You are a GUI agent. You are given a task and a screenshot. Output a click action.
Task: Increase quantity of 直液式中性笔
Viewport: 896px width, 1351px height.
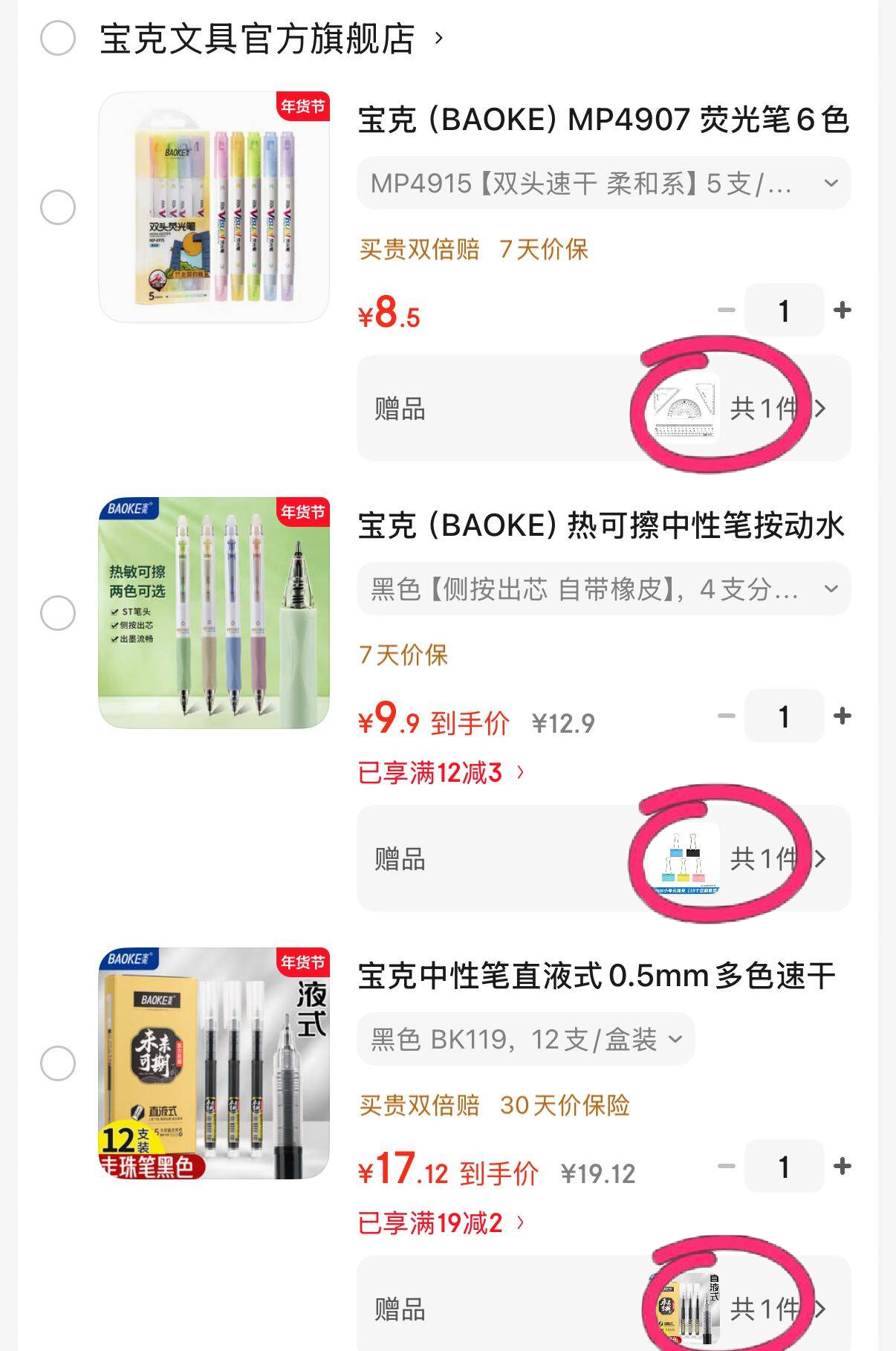pyautogui.click(x=842, y=1167)
